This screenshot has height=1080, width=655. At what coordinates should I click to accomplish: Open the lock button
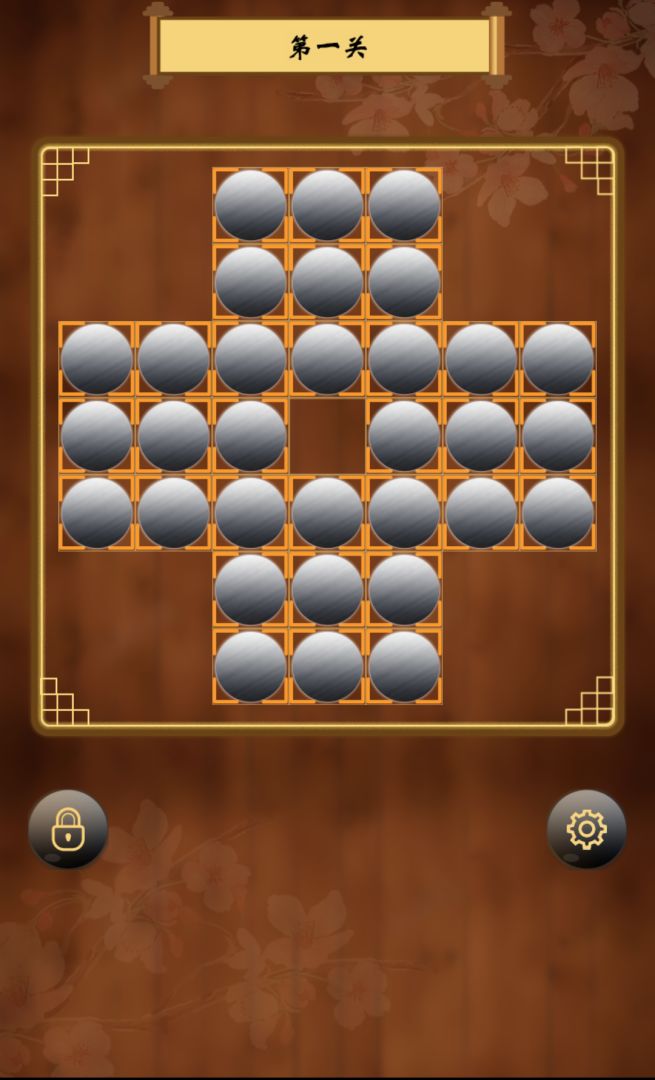[68, 829]
